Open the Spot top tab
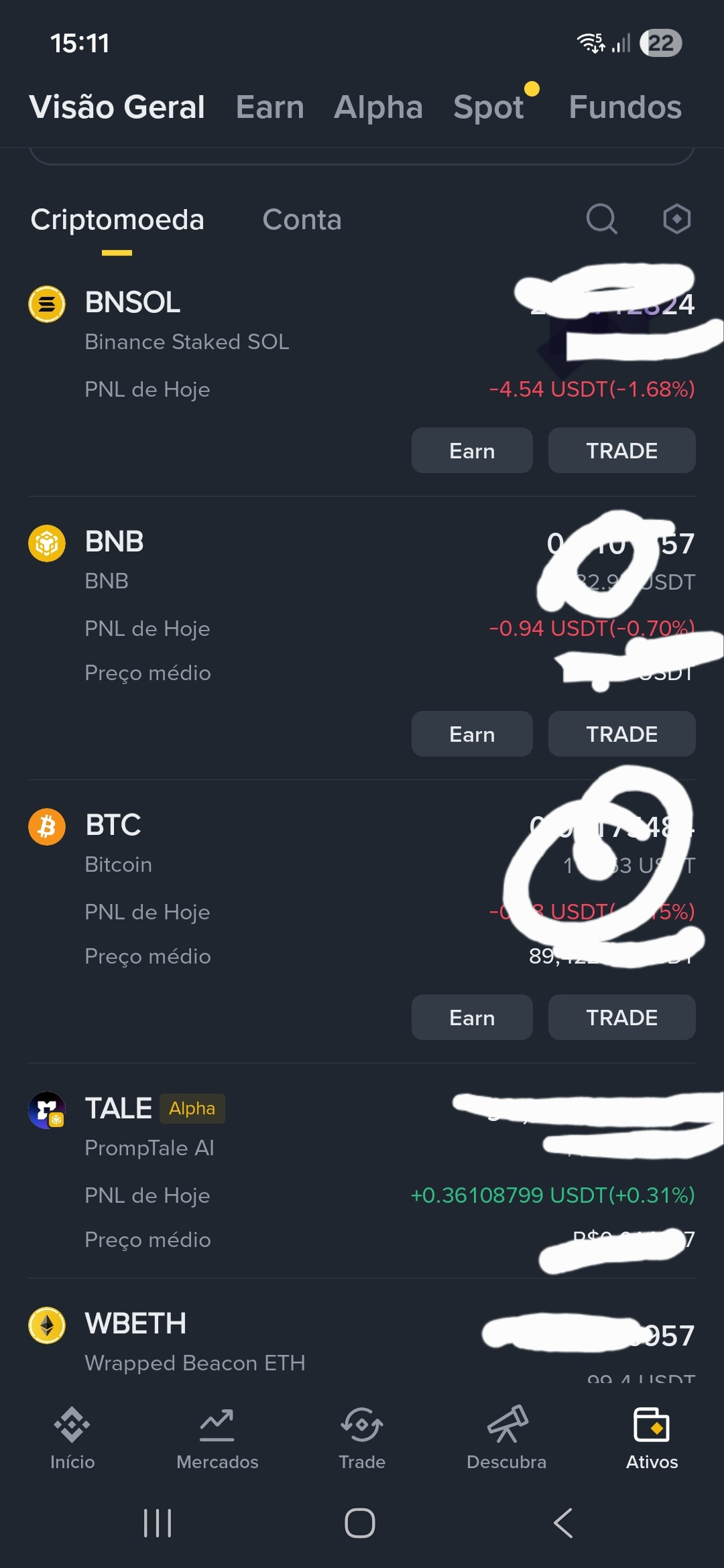This screenshot has width=724, height=1568. coord(489,107)
